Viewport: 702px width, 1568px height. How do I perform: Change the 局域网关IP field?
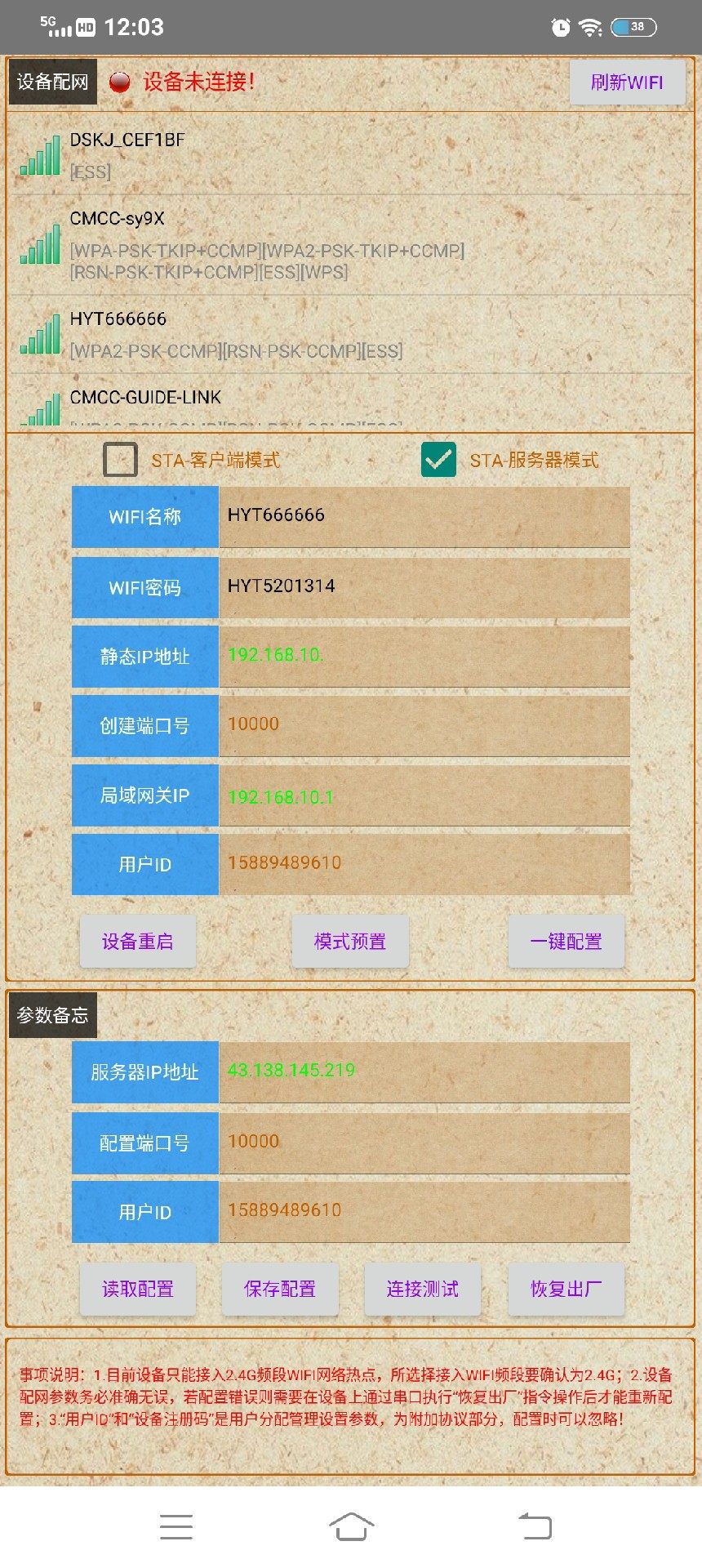coord(424,795)
